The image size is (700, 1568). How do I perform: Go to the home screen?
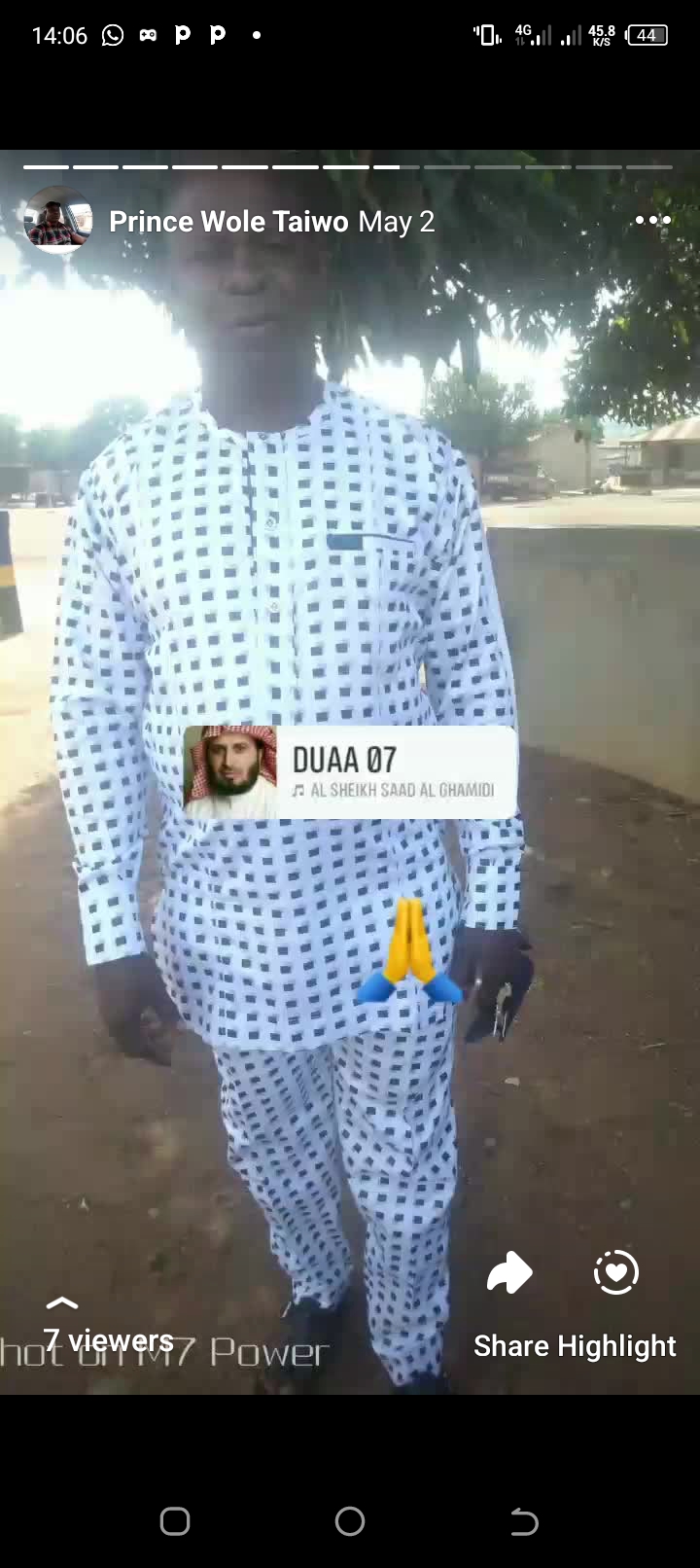pyautogui.click(x=350, y=1521)
